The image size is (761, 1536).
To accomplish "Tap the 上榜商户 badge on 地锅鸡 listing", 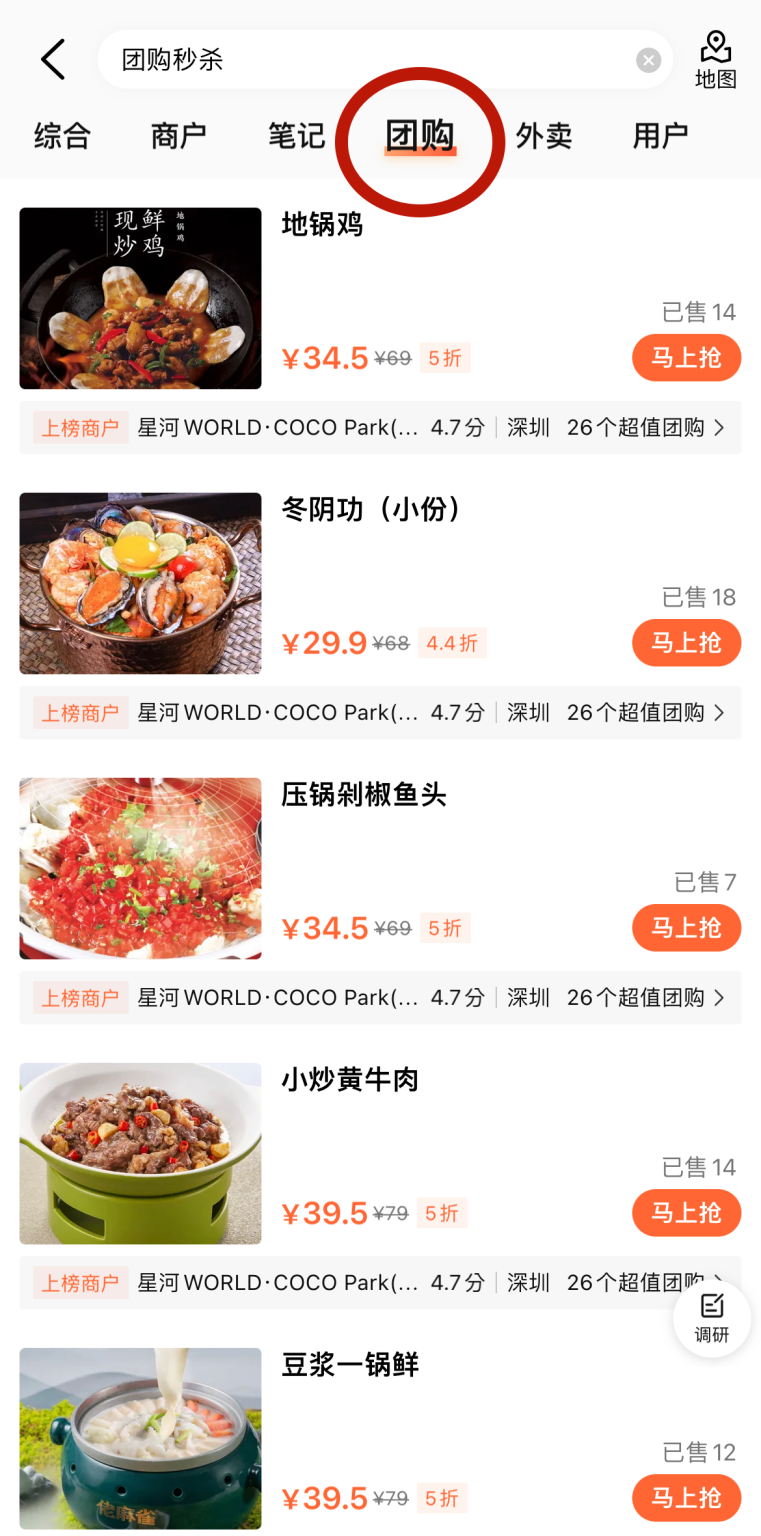I will point(80,427).
